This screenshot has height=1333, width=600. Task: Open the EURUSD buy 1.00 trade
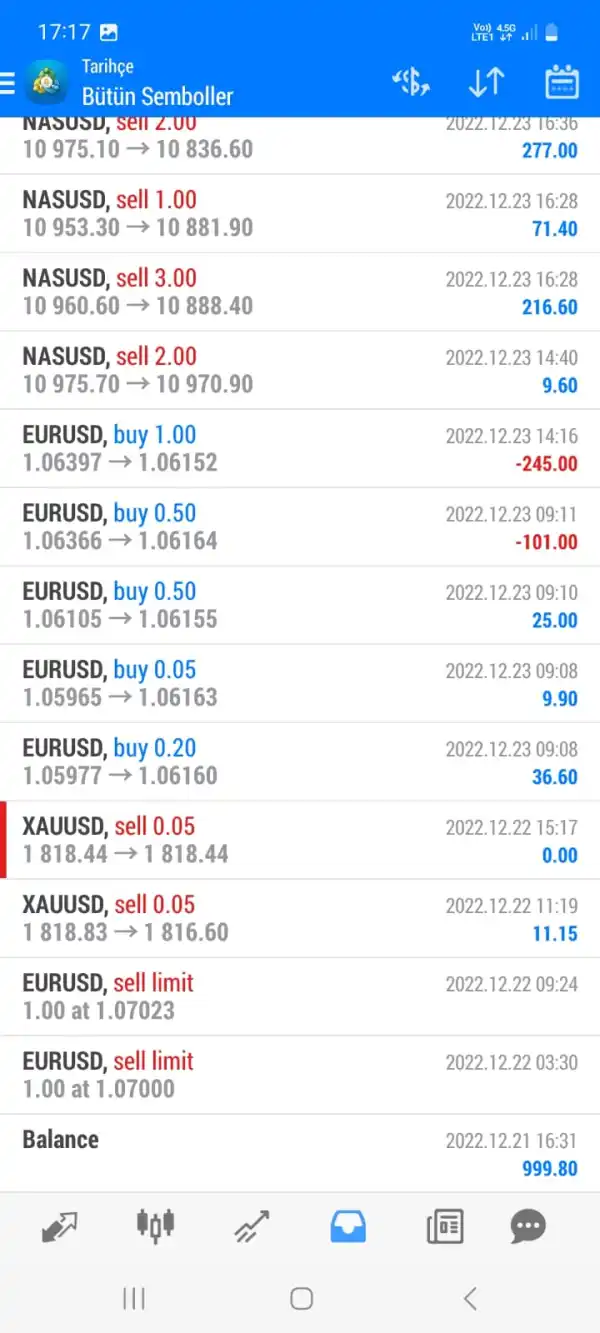pyautogui.click(x=300, y=448)
